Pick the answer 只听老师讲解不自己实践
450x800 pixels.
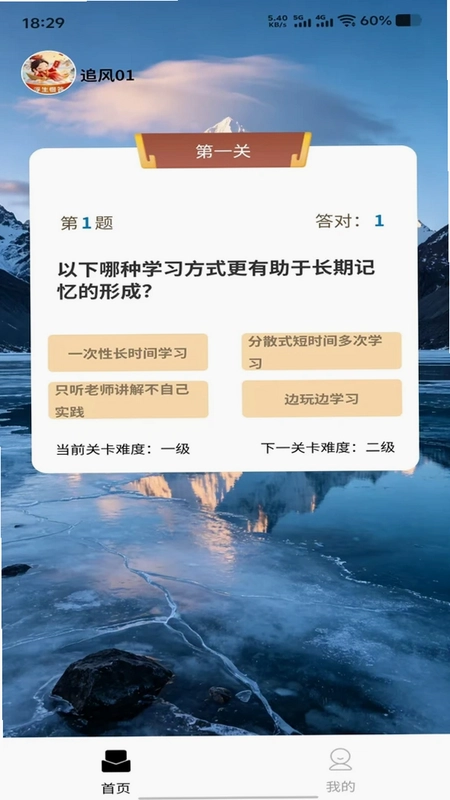pyautogui.click(x=128, y=399)
